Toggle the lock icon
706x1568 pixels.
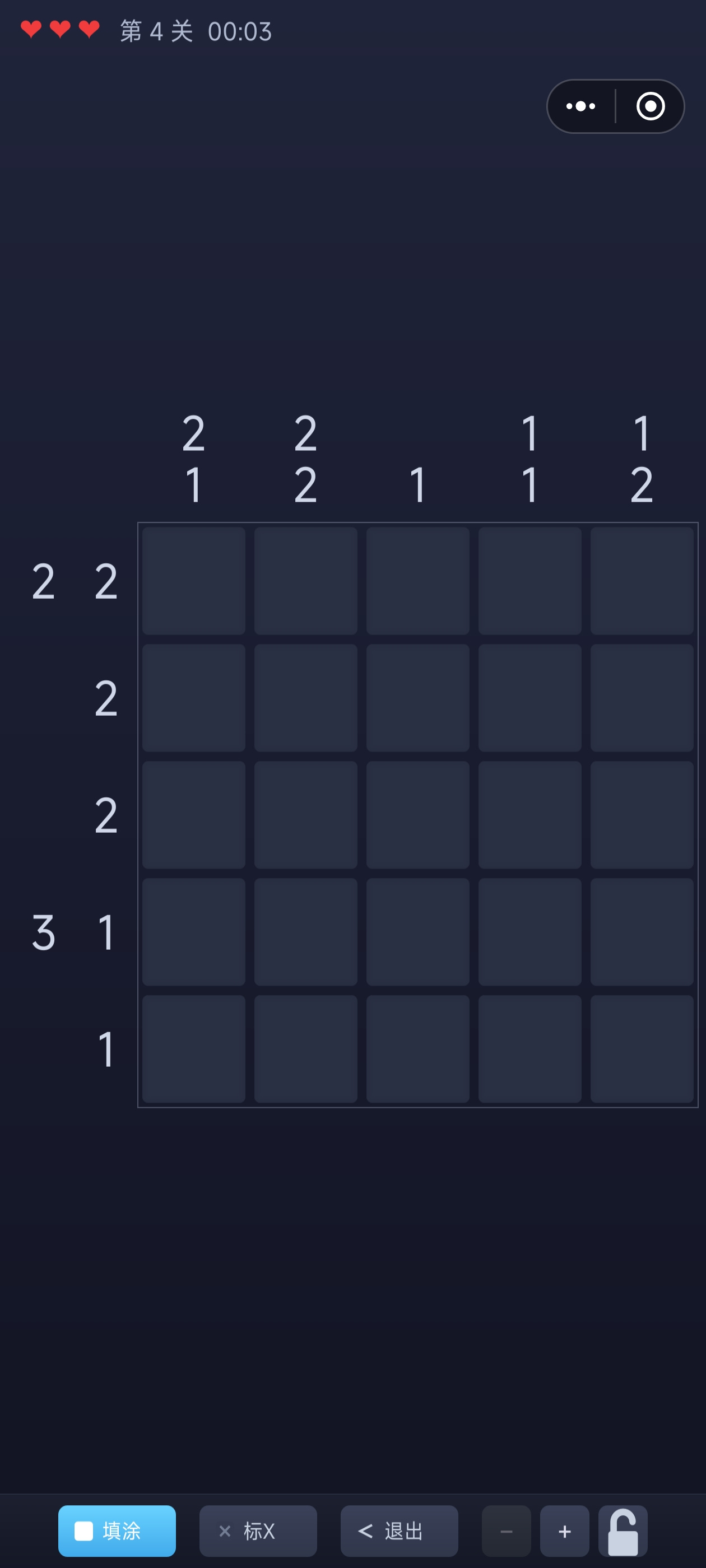(x=623, y=1530)
